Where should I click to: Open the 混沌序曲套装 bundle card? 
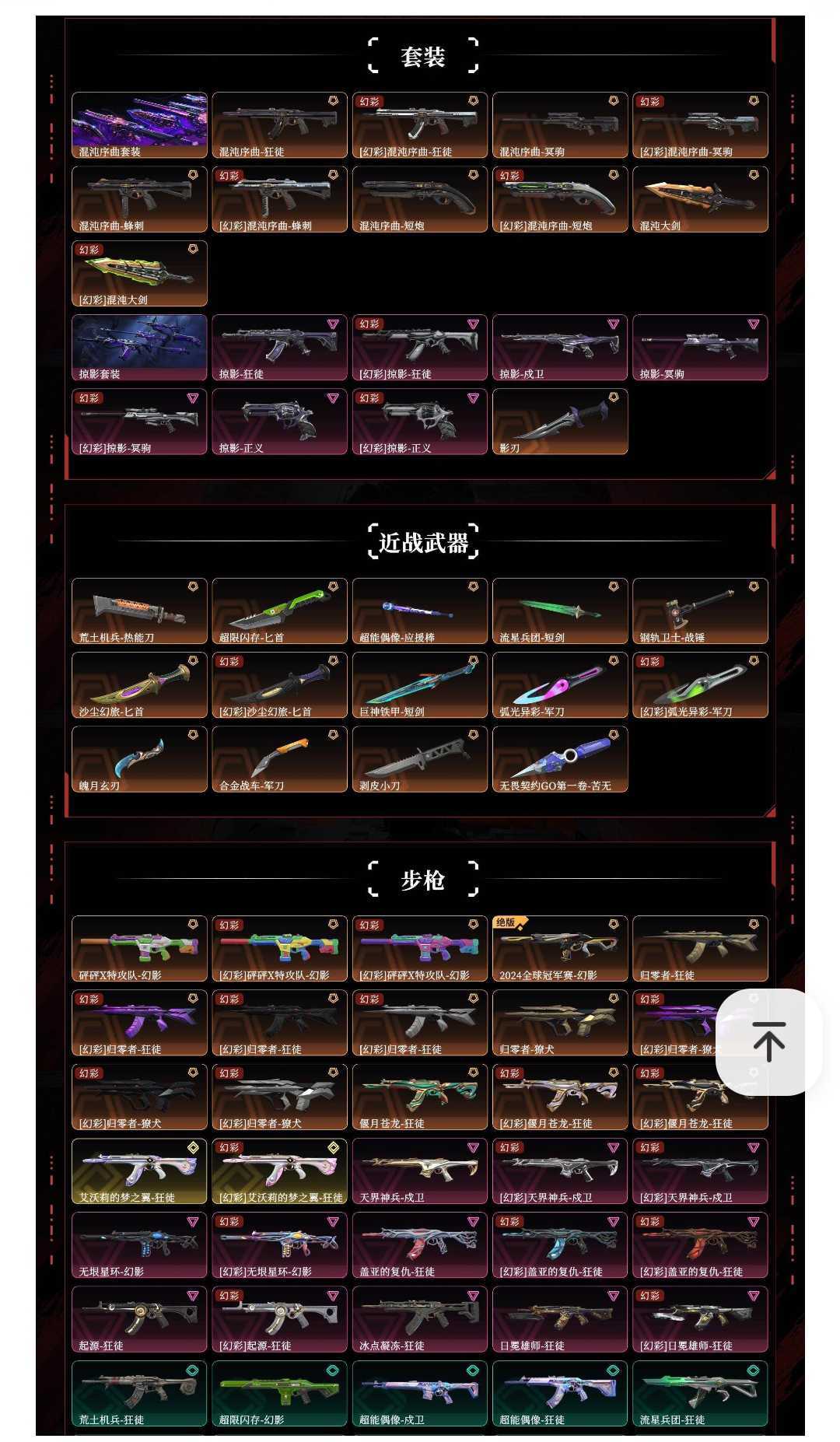140,125
